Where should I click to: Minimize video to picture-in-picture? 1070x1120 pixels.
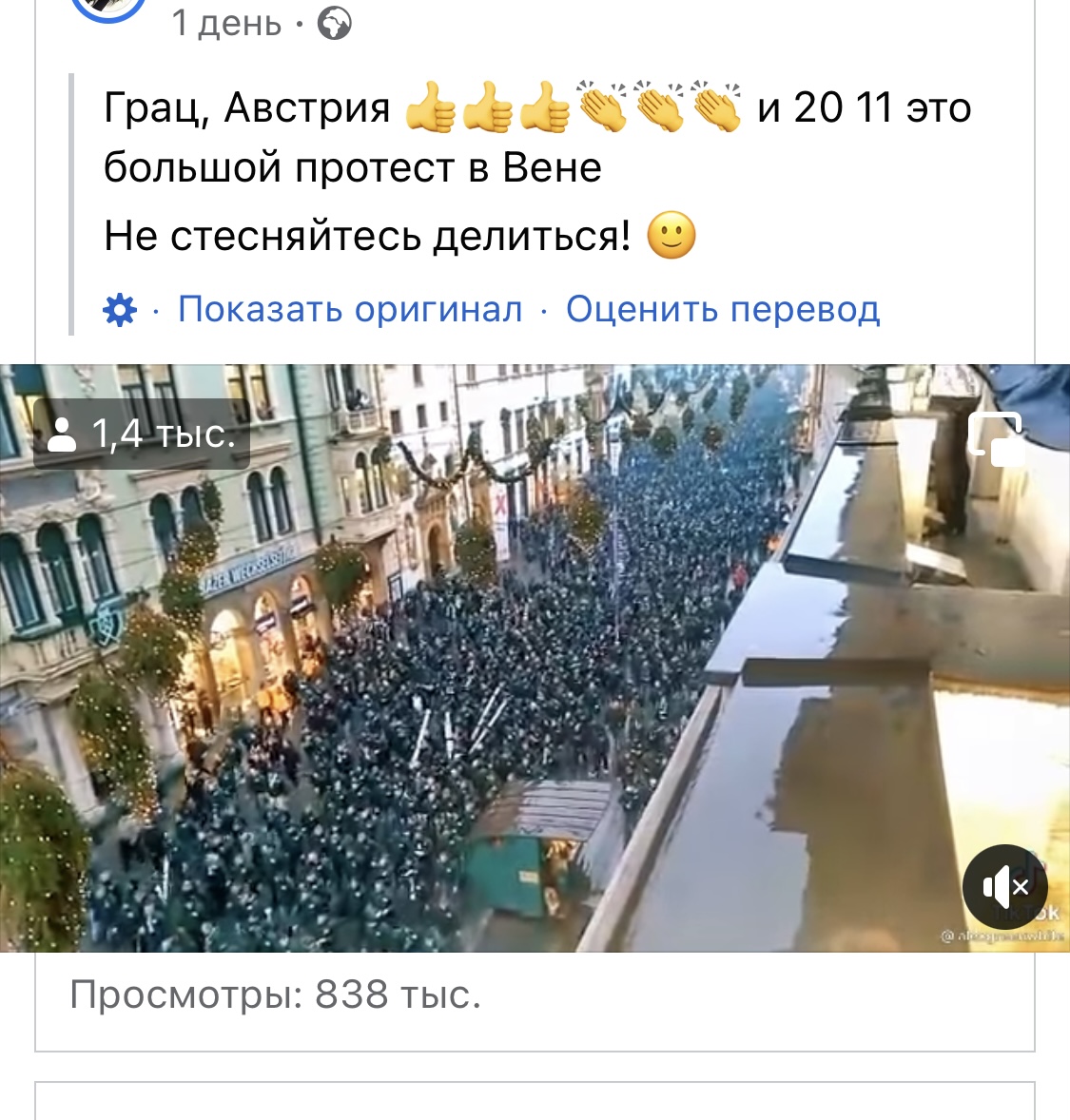click(995, 438)
